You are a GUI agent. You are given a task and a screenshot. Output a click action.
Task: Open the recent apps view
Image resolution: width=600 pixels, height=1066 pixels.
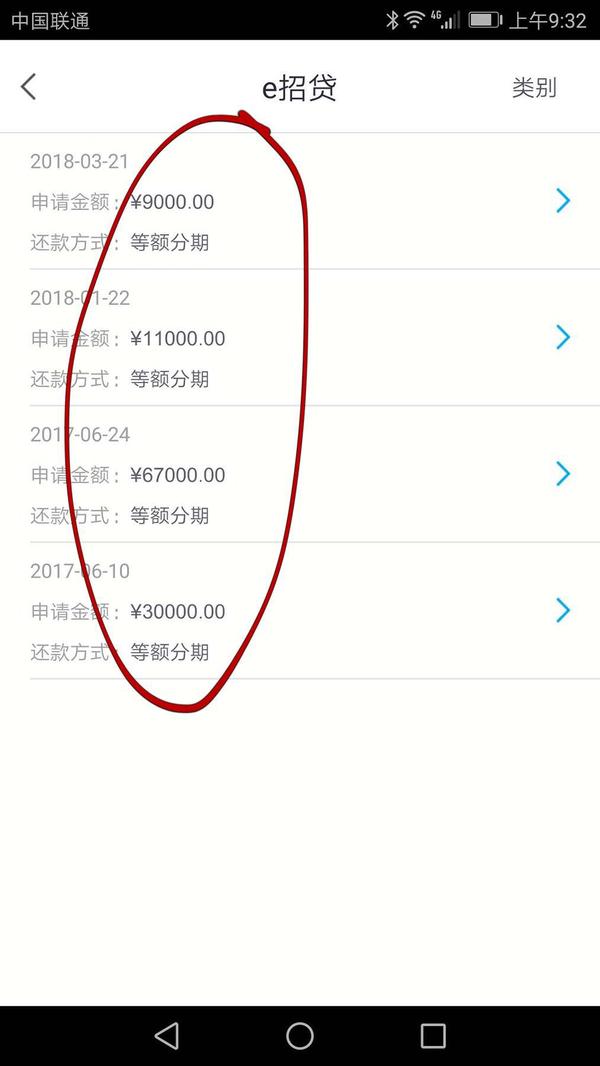pyautogui.click(x=433, y=1036)
